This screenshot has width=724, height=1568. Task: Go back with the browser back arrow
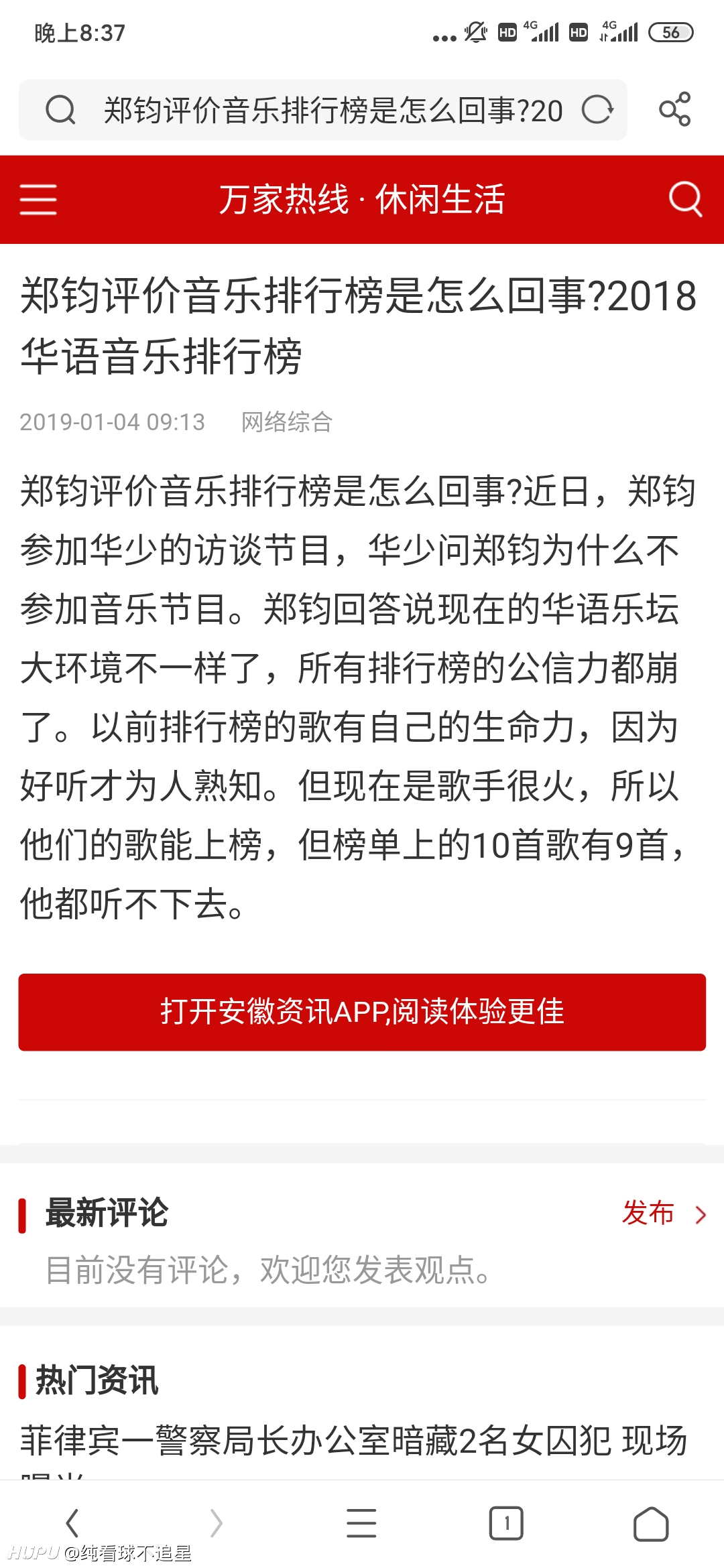click(72, 1523)
